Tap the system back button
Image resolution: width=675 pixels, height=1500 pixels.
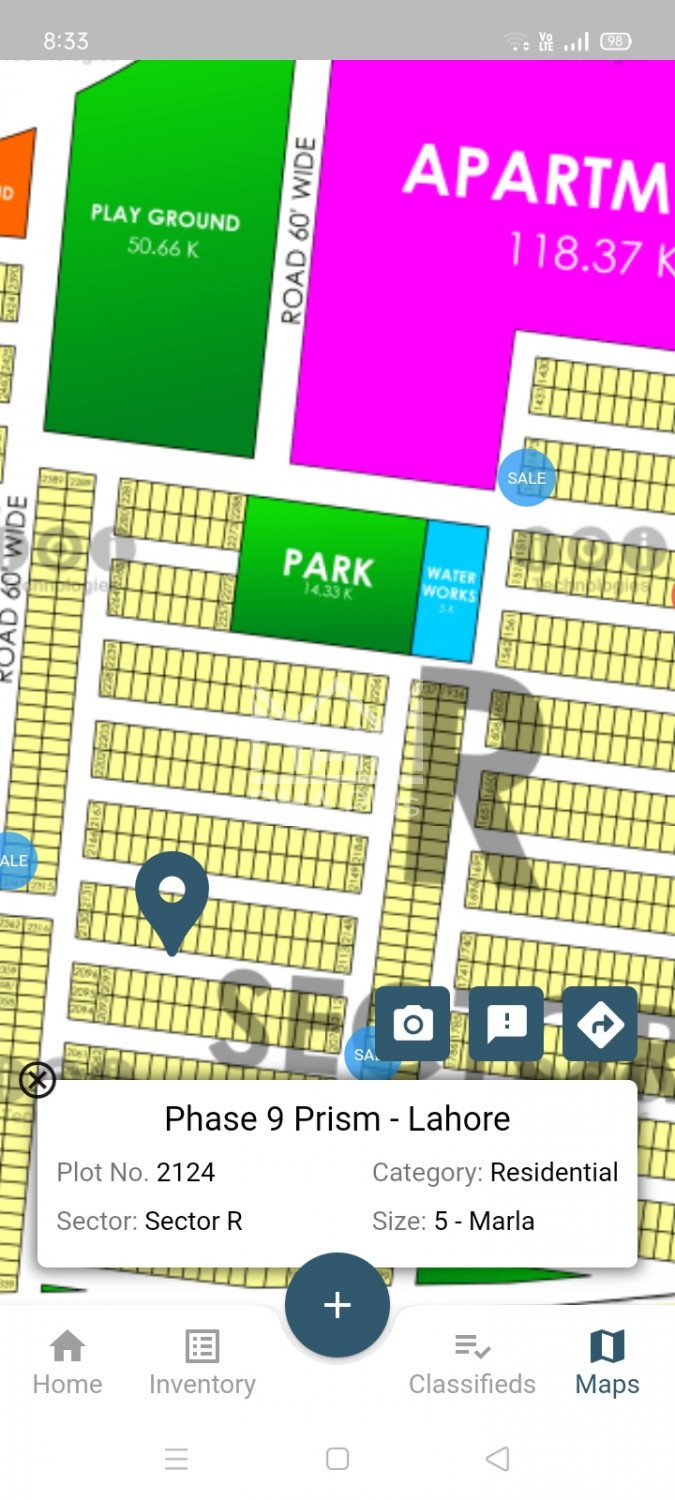pos(497,1459)
